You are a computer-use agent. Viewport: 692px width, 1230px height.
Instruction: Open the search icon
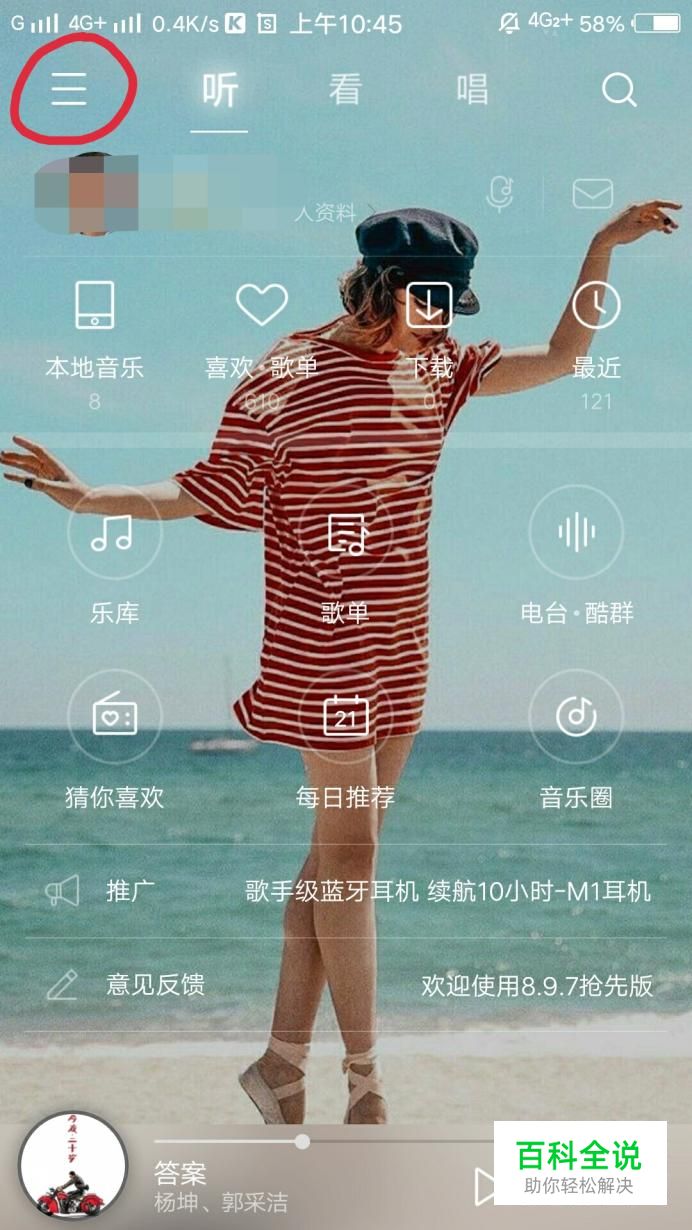click(619, 91)
